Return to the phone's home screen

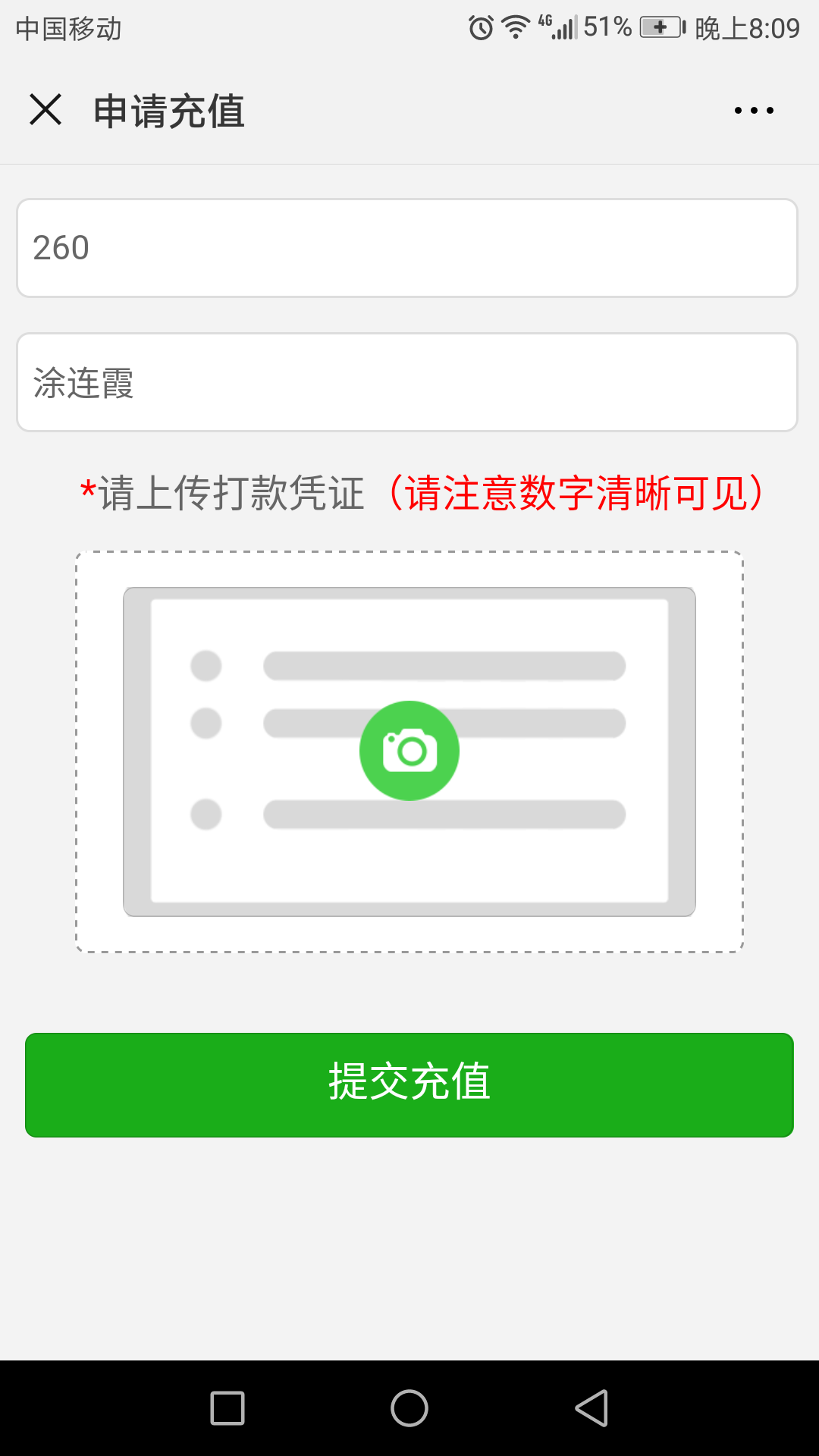[409, 1408]
